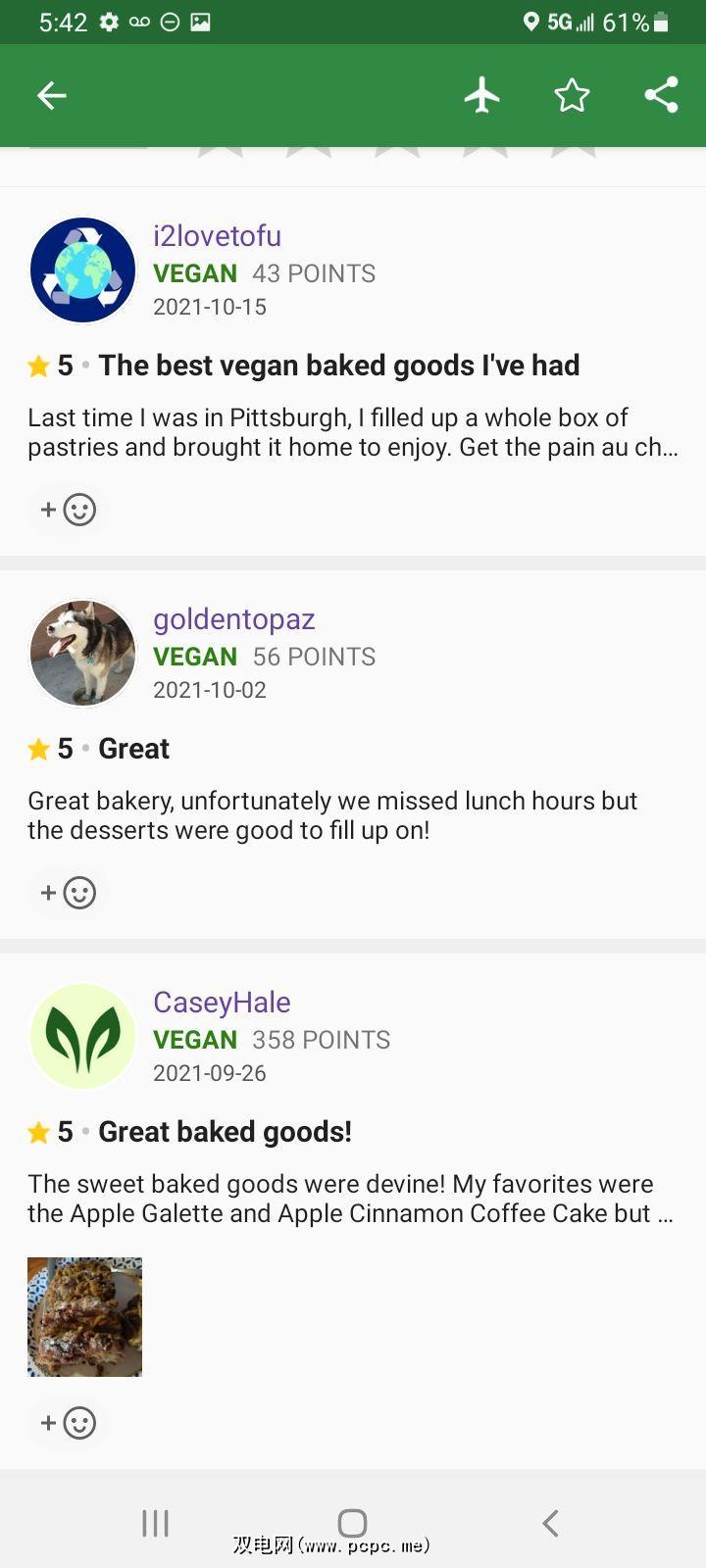View the photo in CaseyHale's review

pos(84,1316)
